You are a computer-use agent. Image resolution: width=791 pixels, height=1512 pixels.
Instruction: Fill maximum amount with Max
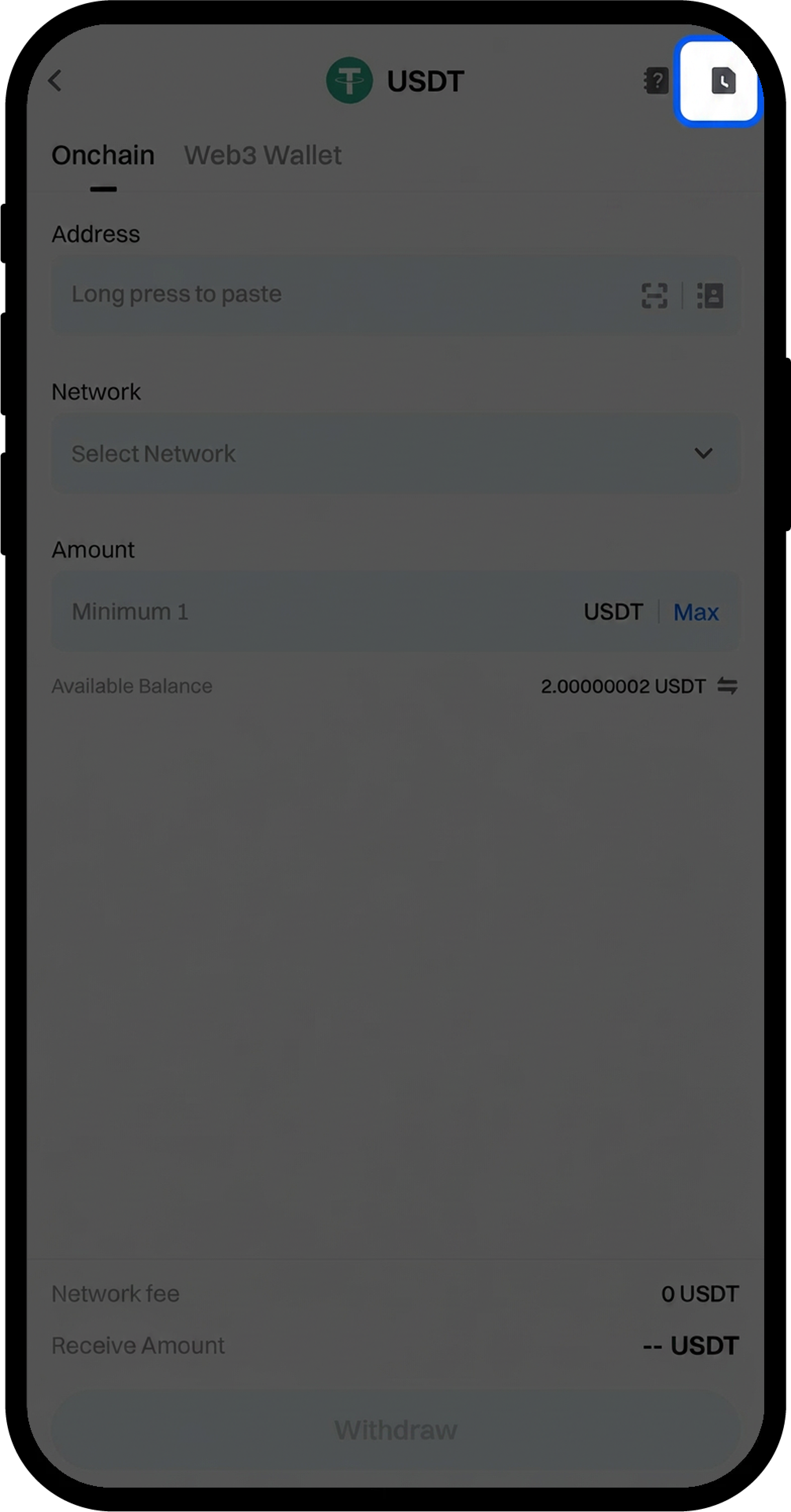pyautogui.click(x=696, y=612)
